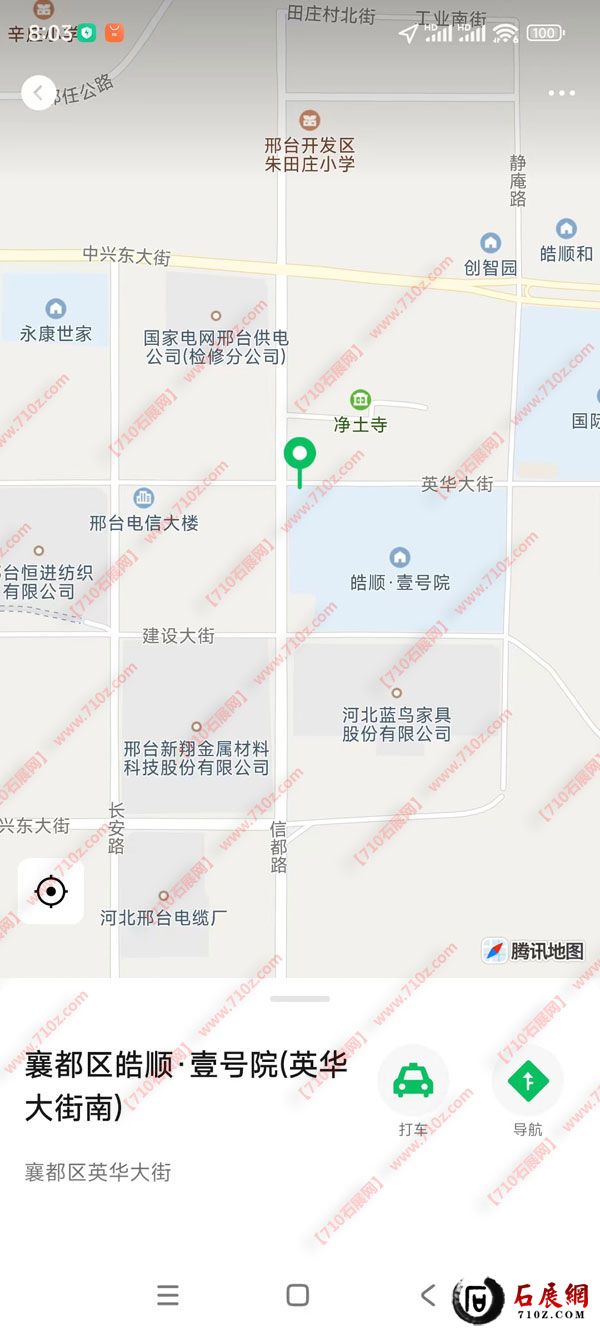Open the three-dot overflow menu
The height and width of the screenshot is (1333, 600).
click(562, 93)
